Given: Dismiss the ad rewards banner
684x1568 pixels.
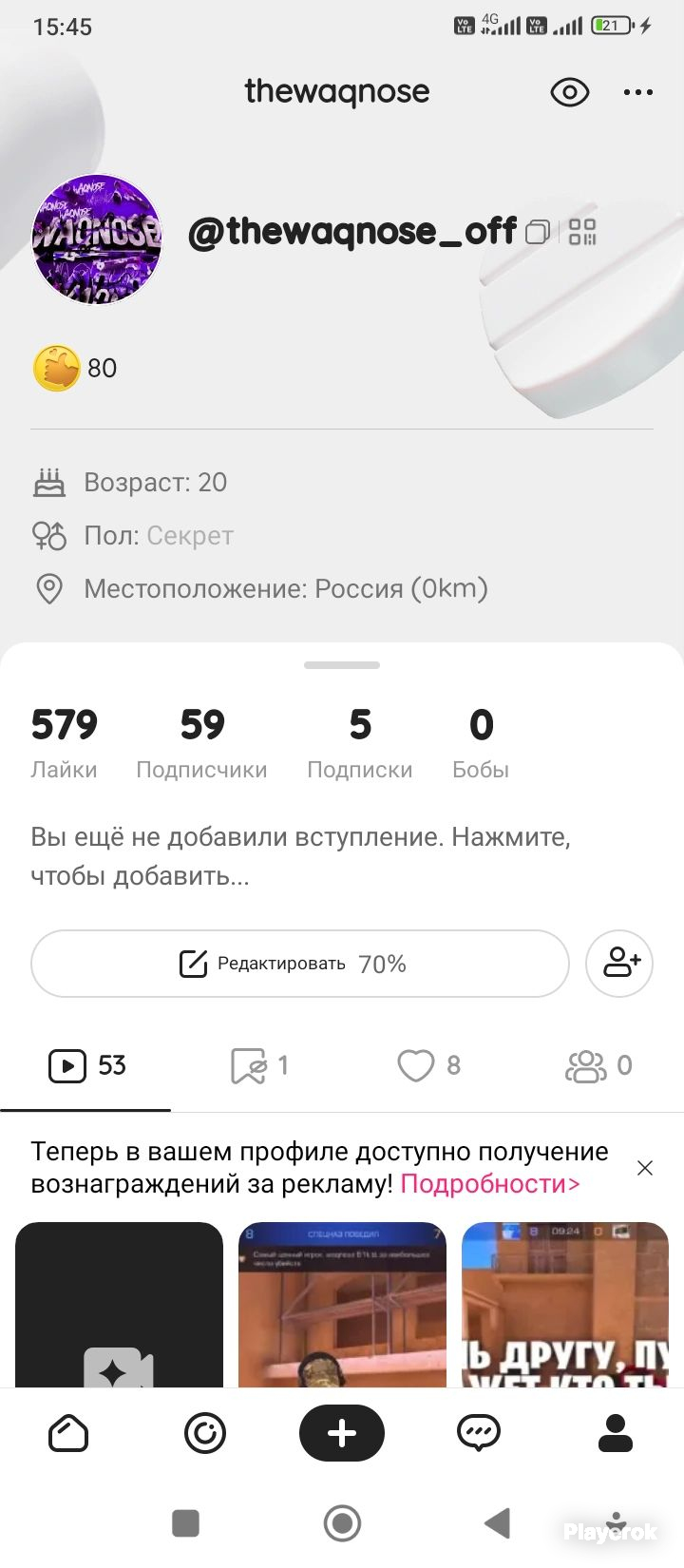Looking at the screenshot, I should (x=645, y=1168).
